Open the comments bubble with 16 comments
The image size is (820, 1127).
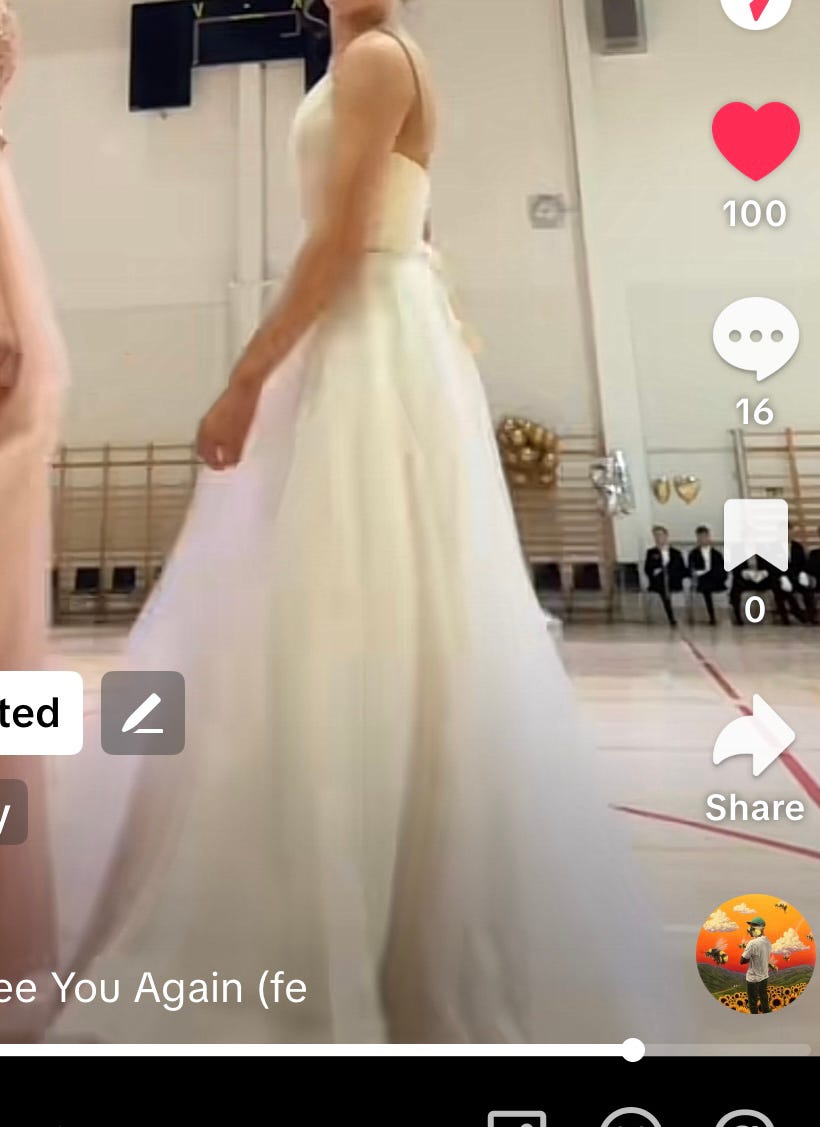755,339
